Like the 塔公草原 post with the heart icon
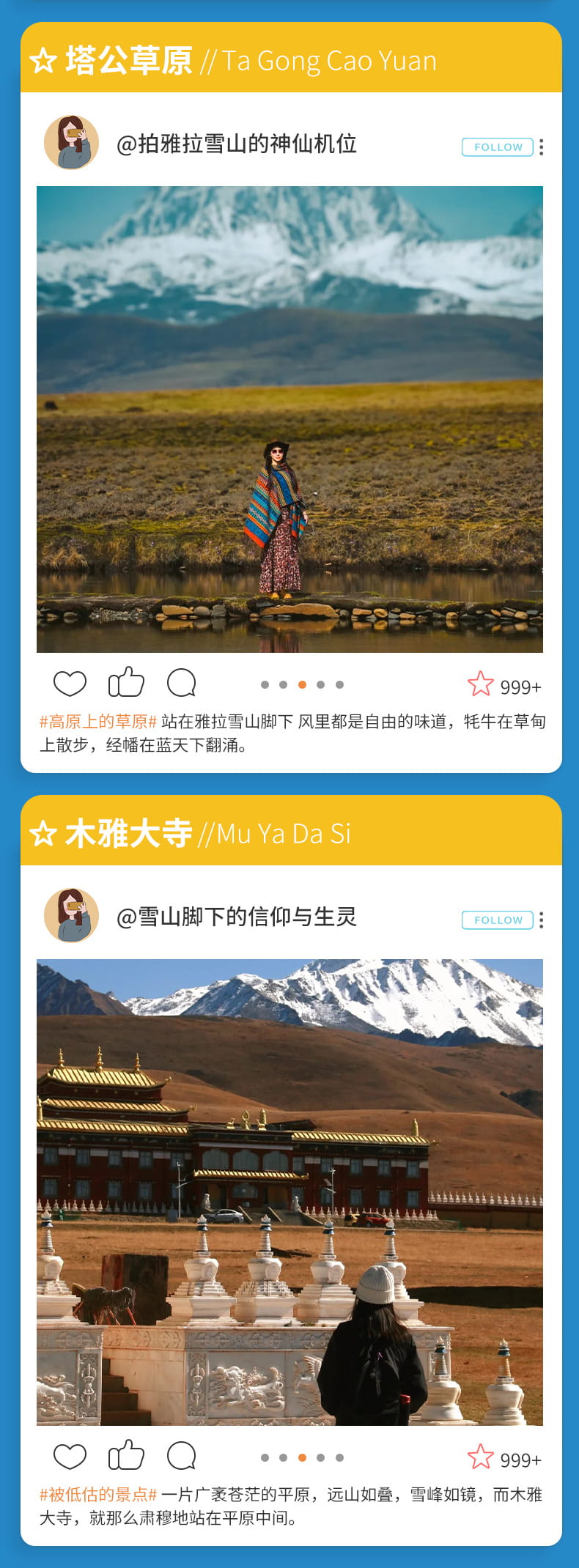This screenshot has height=1568, width=579. click(x=70, y=683)
